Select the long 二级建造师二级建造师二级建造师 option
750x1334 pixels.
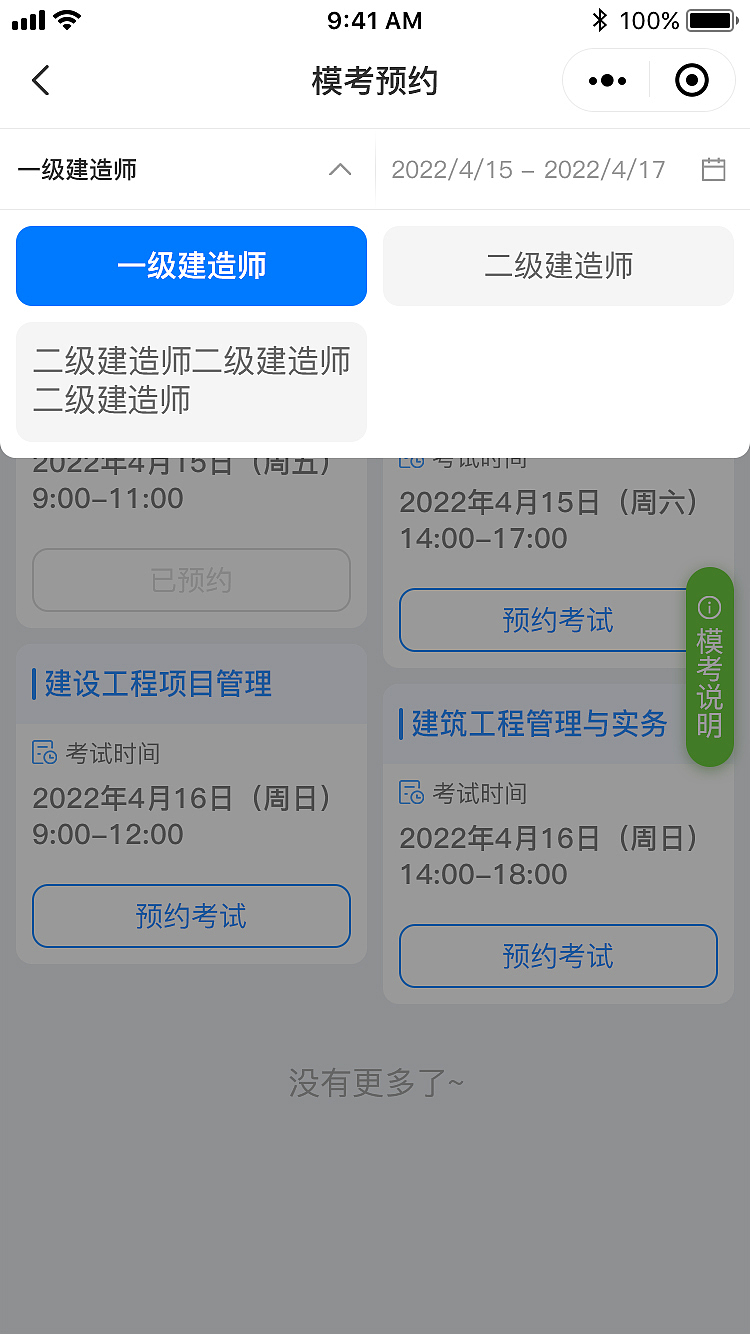point(191,382)
